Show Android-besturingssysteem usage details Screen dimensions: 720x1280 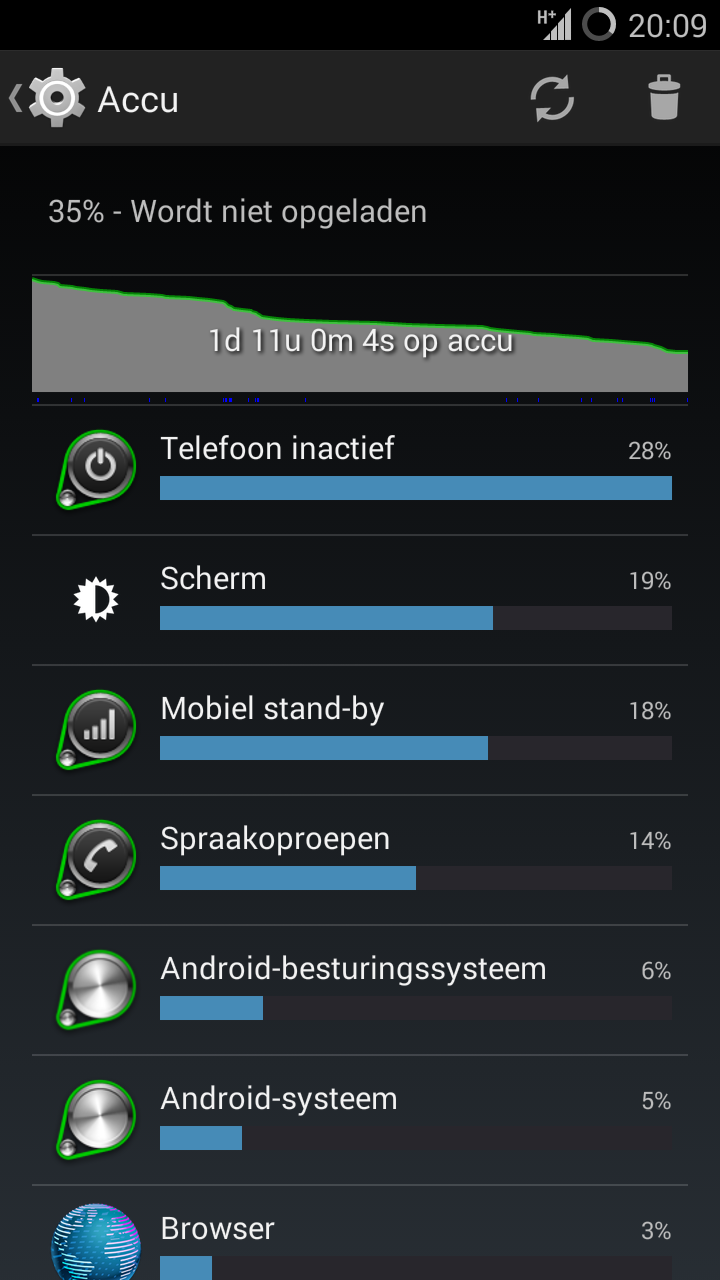pyautogui.click(x=360, y=990)
